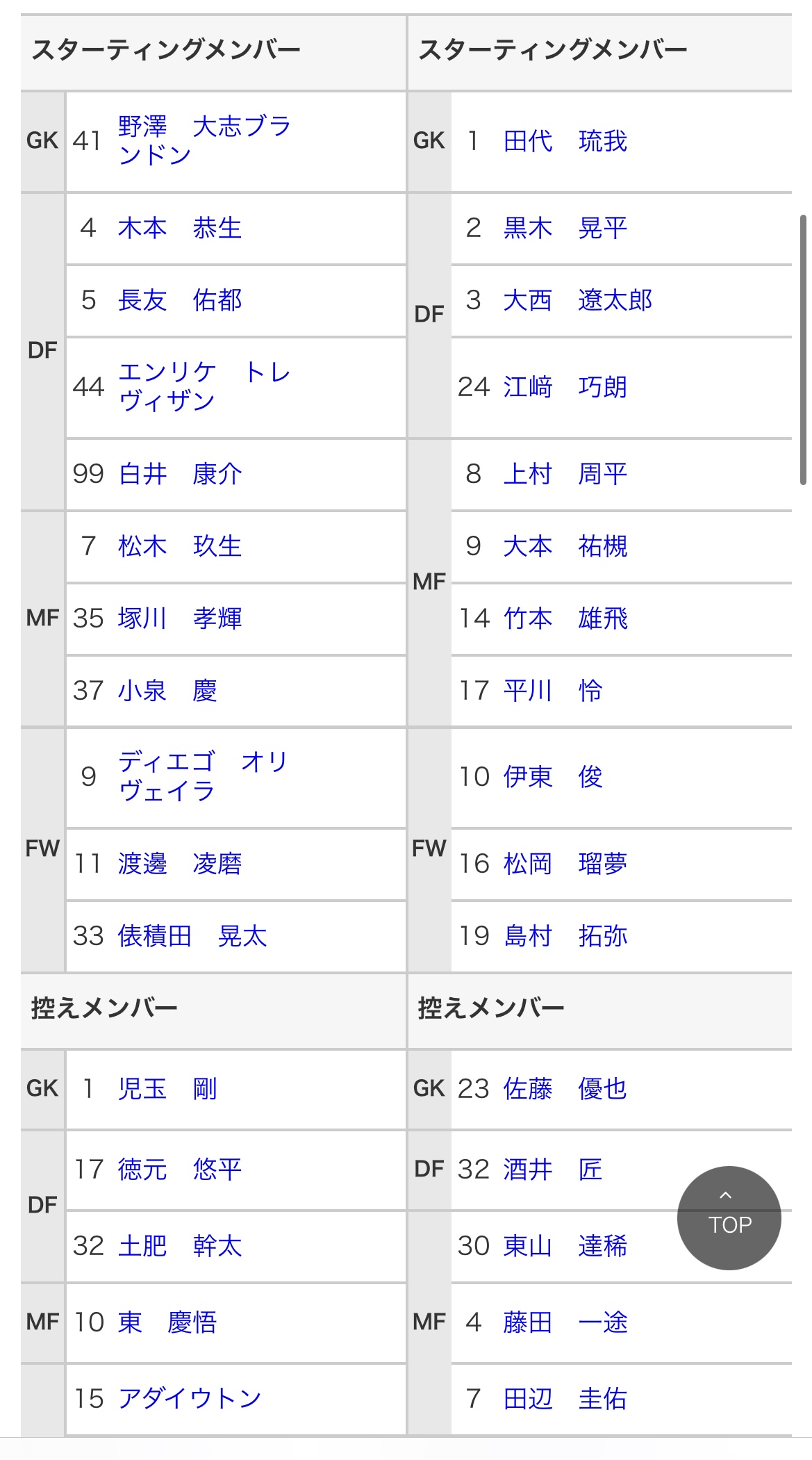Tap アダイウトン player link
Viewport: 812px width, 1460px height.
click(x=190, y=1398)
